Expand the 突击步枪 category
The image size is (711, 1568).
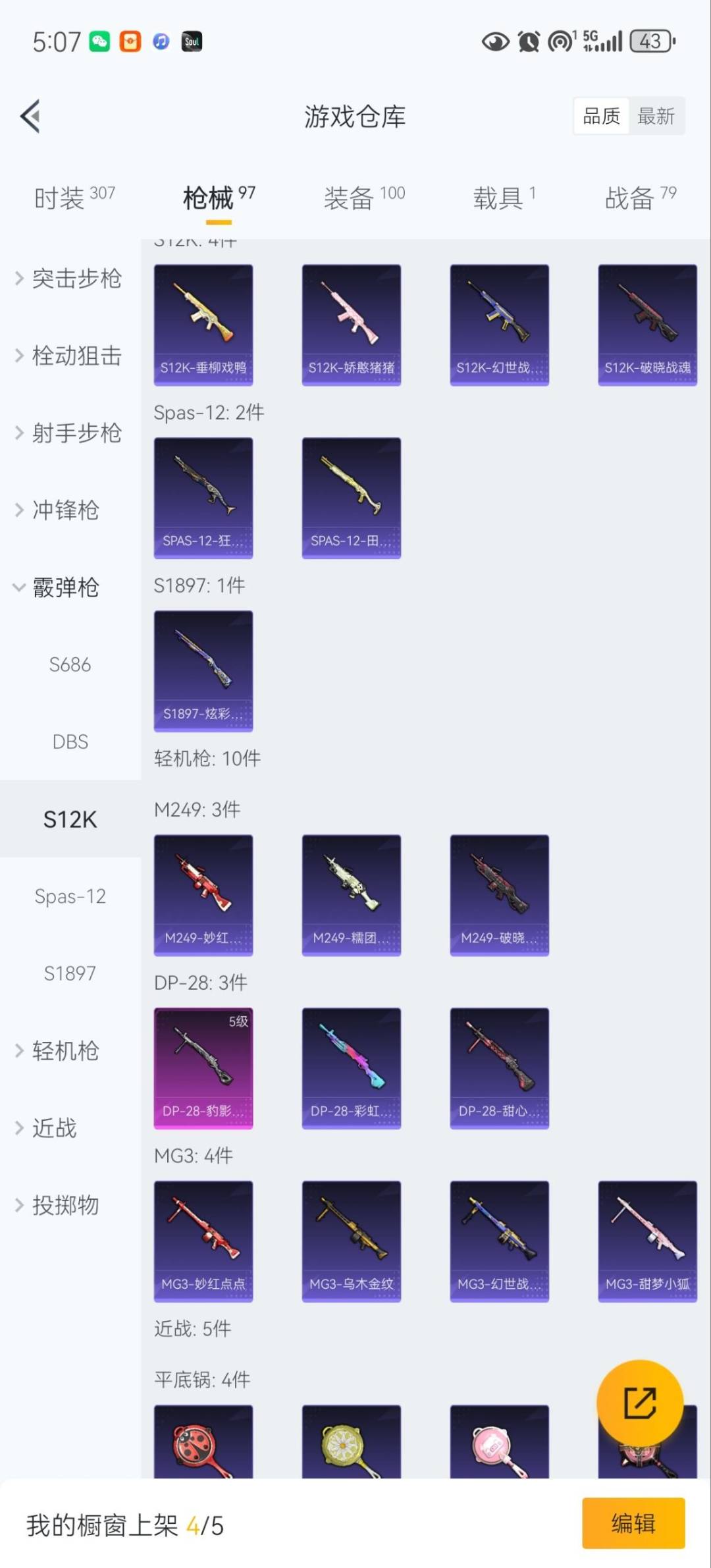click(x=76, y=279)
